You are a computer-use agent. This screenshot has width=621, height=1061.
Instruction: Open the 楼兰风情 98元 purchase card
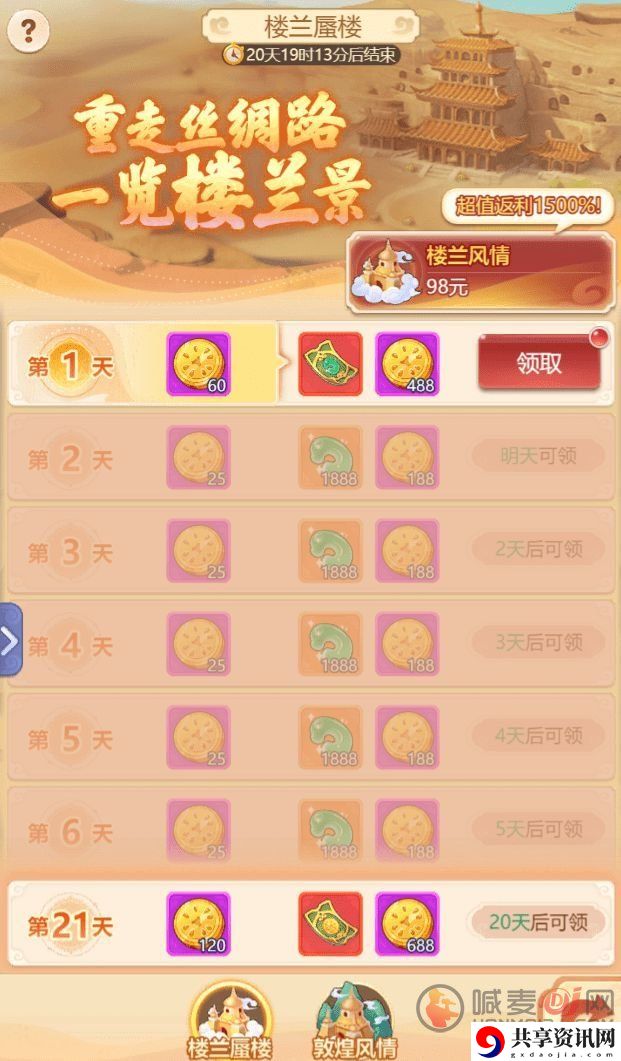(x=478, y=270)
